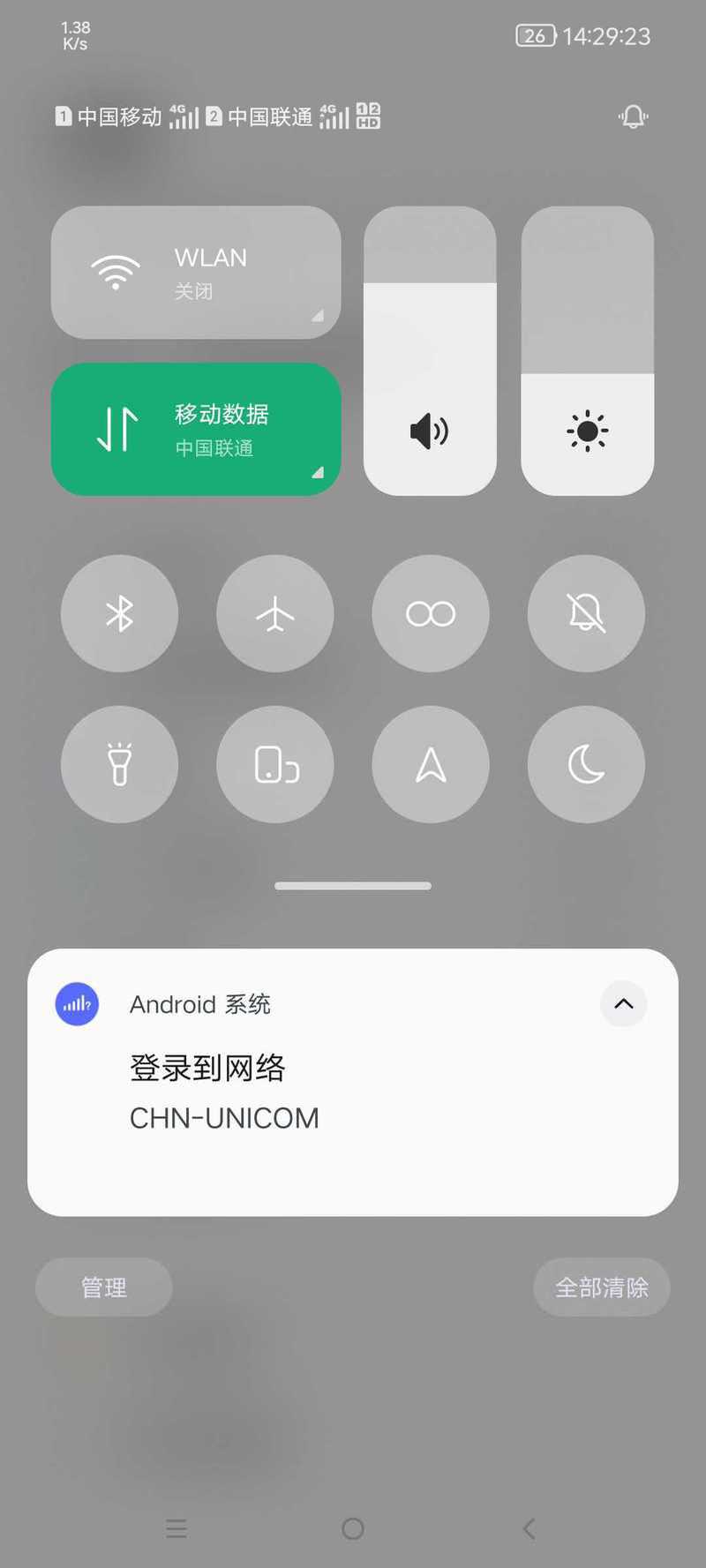The width and height of the screenshot is (706, 1568).
Task: Tap the brightness slider
Action: pos(587,353)
